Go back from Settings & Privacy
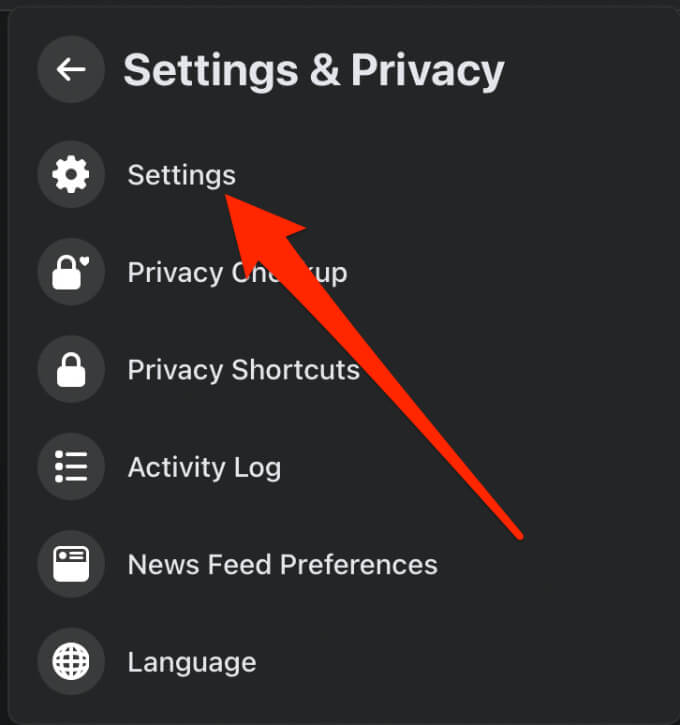The image size is (680, 725). click(70, 70)
